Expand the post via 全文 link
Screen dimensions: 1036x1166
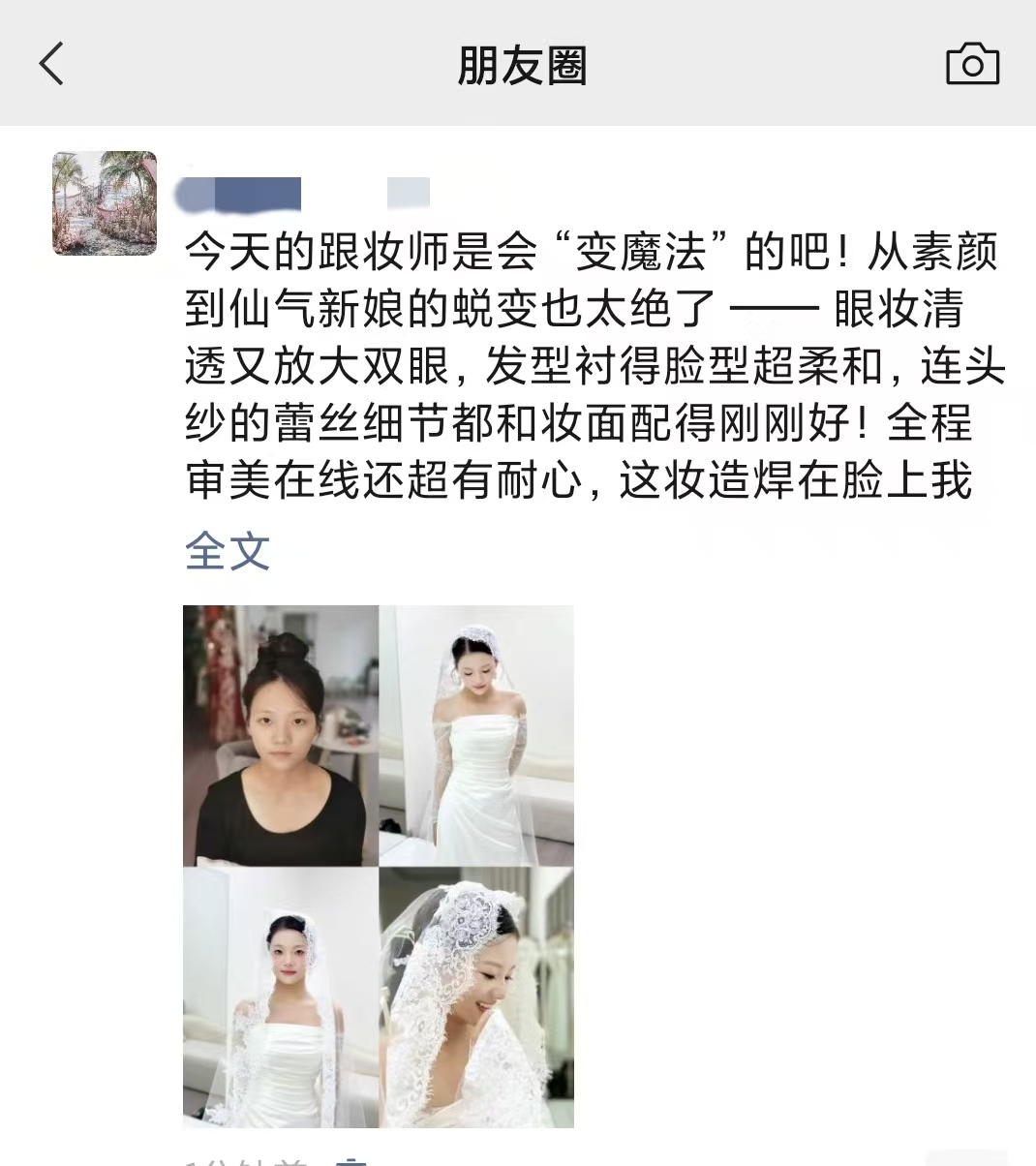[227, 552]
